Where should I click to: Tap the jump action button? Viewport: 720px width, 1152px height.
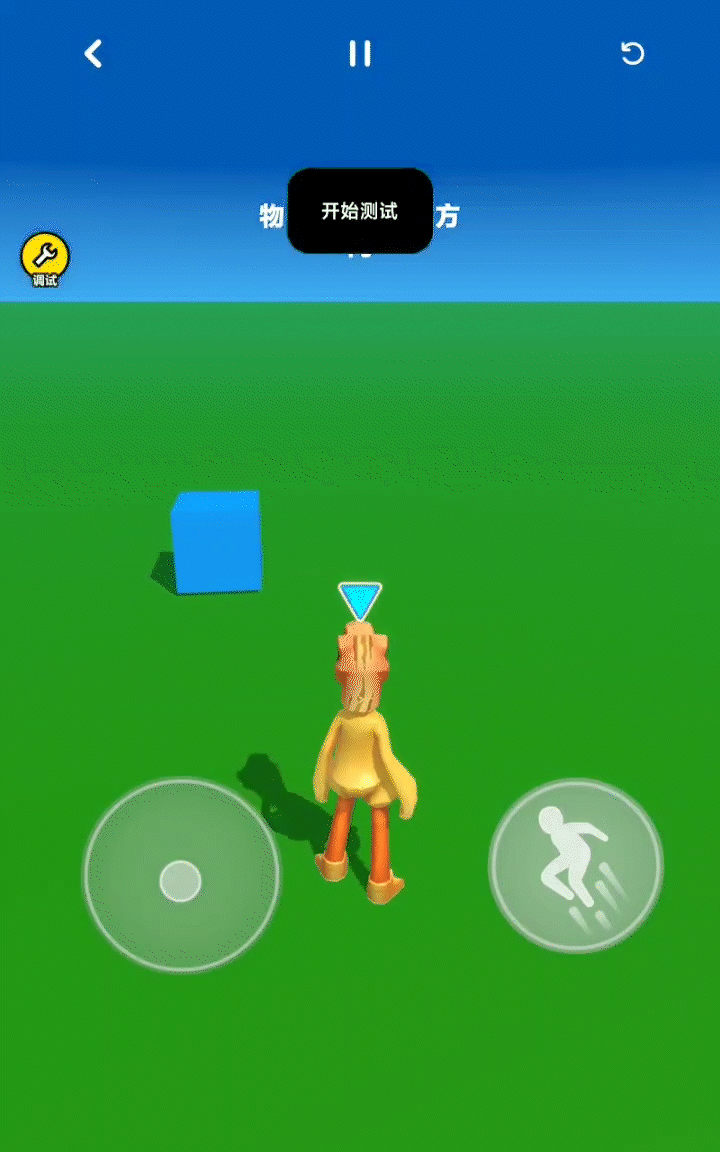click(x=576, y=865)
